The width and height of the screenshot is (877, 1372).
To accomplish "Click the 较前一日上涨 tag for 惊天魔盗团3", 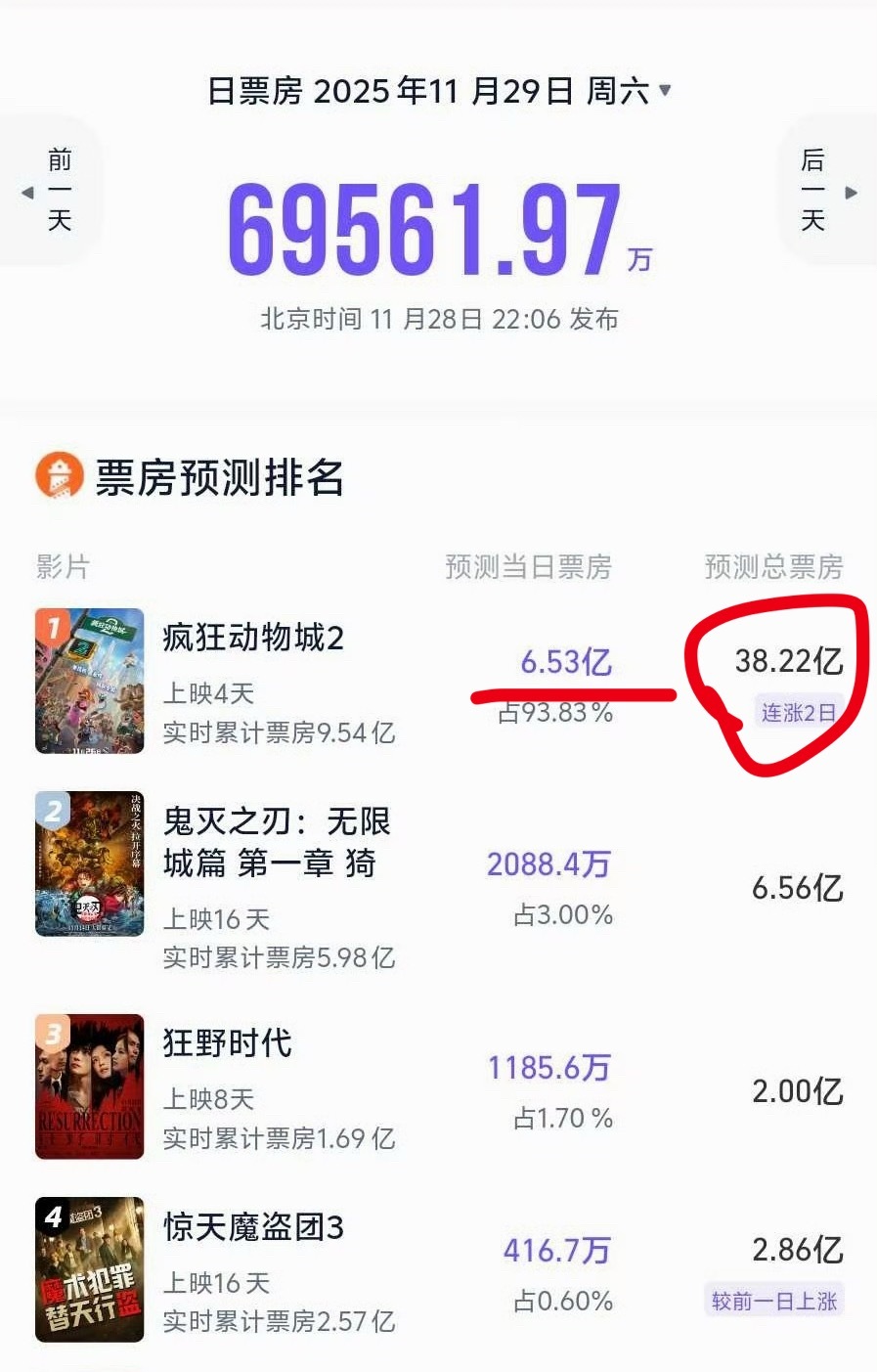I will tap(773, 1302).
